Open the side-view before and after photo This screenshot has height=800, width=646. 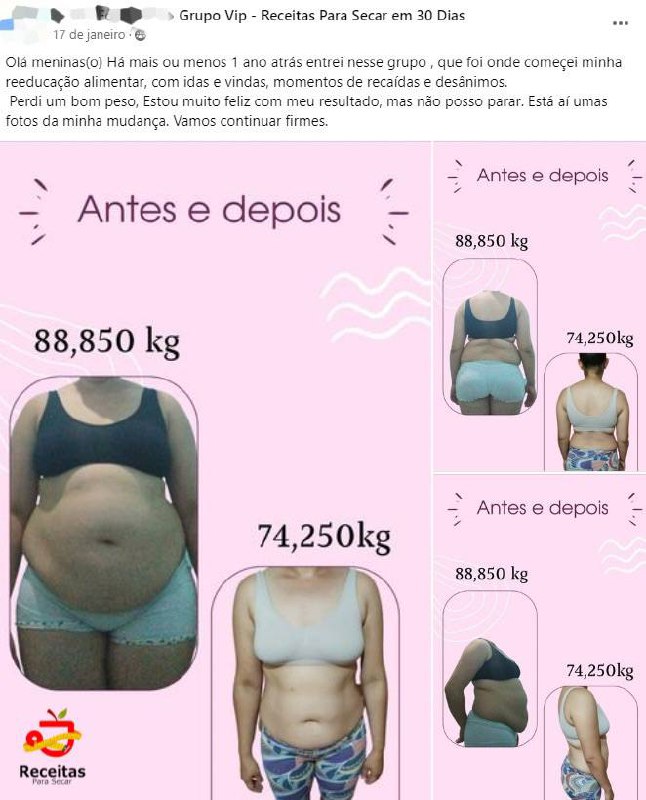[x=541, y=640]
